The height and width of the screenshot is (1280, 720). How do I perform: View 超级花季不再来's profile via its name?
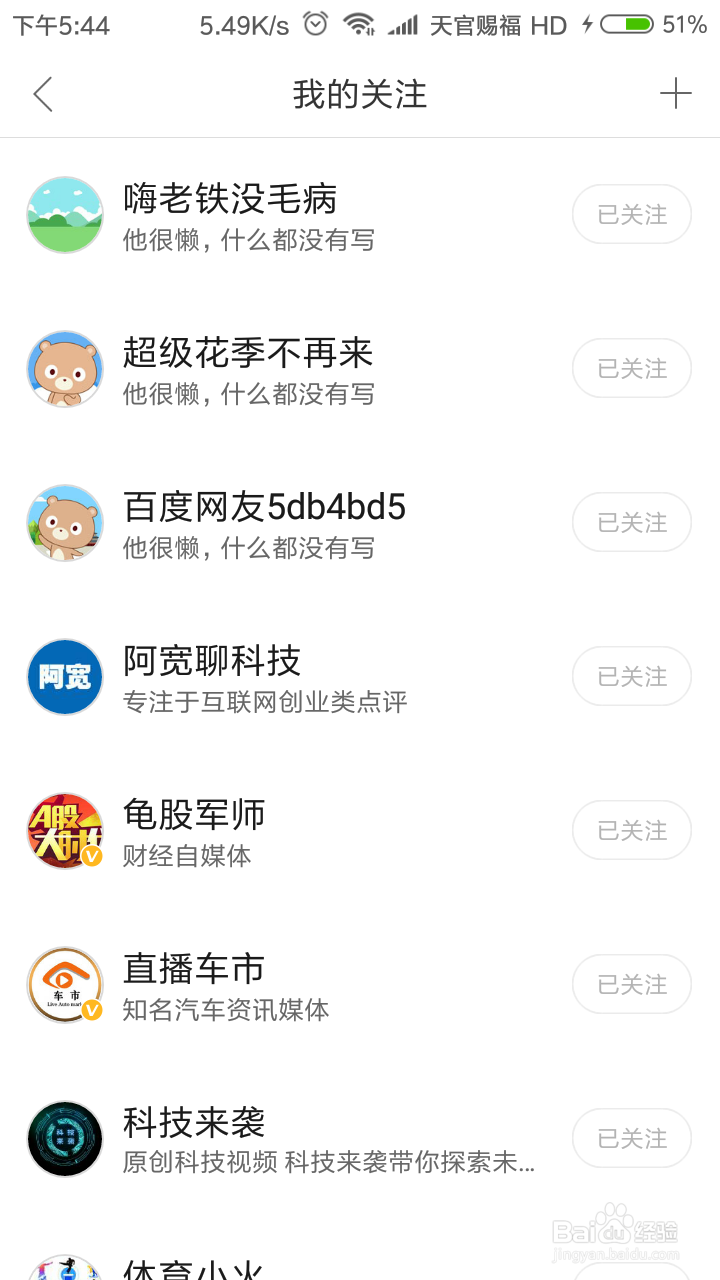click(x=249, y=354)
